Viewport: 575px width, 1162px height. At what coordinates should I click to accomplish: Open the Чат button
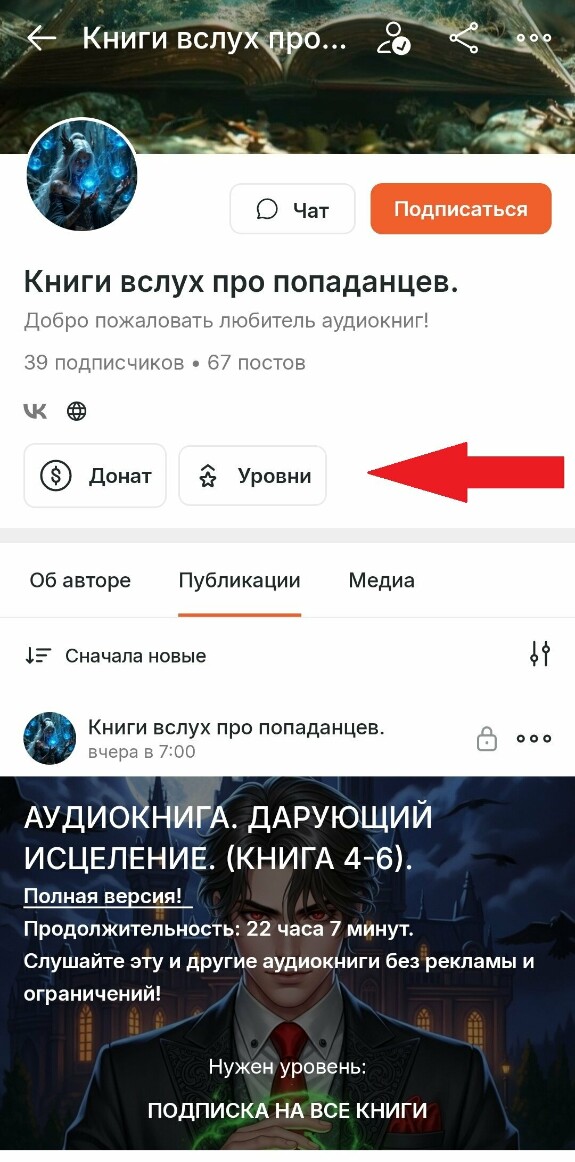293,209
